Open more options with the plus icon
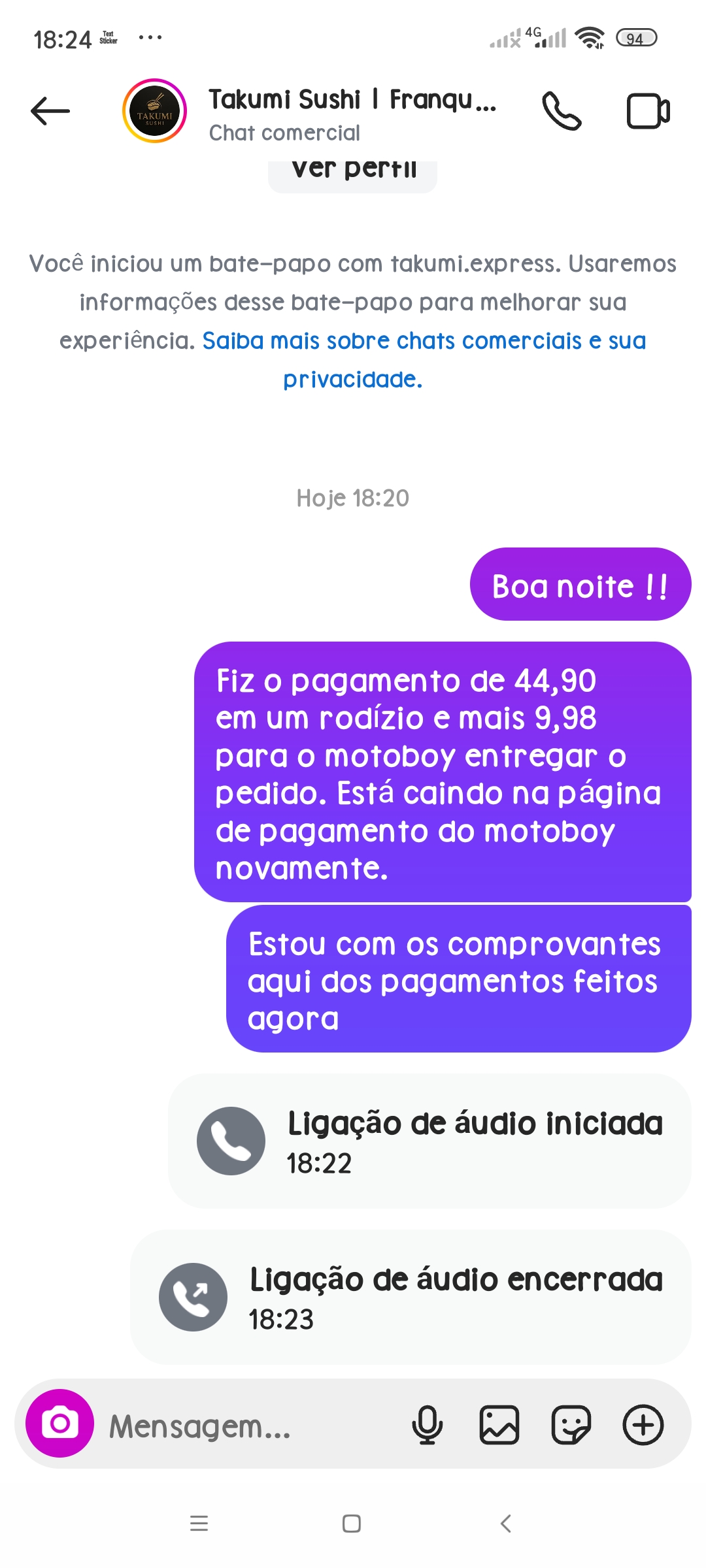706x1568 pixels. point(643,1424)
